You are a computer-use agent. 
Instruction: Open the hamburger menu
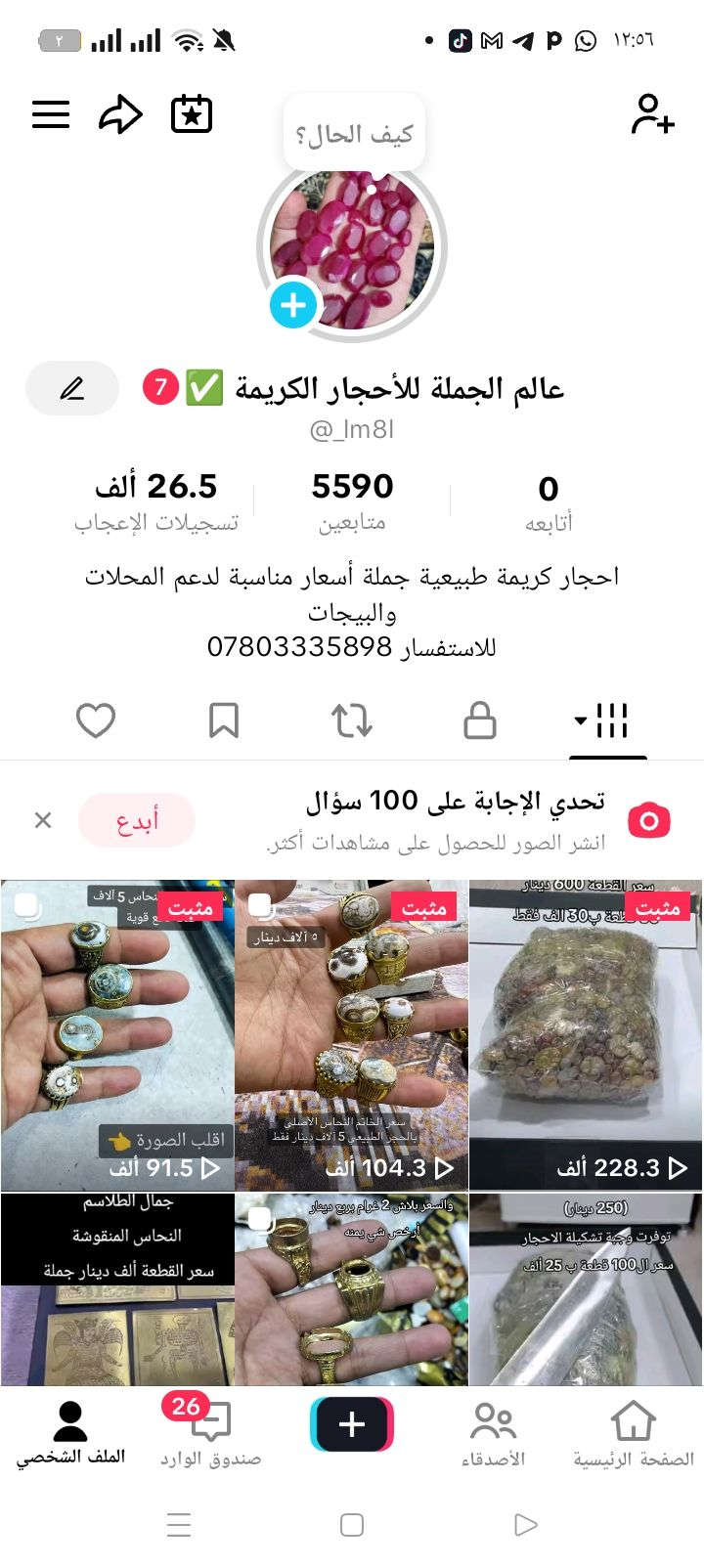51,114
